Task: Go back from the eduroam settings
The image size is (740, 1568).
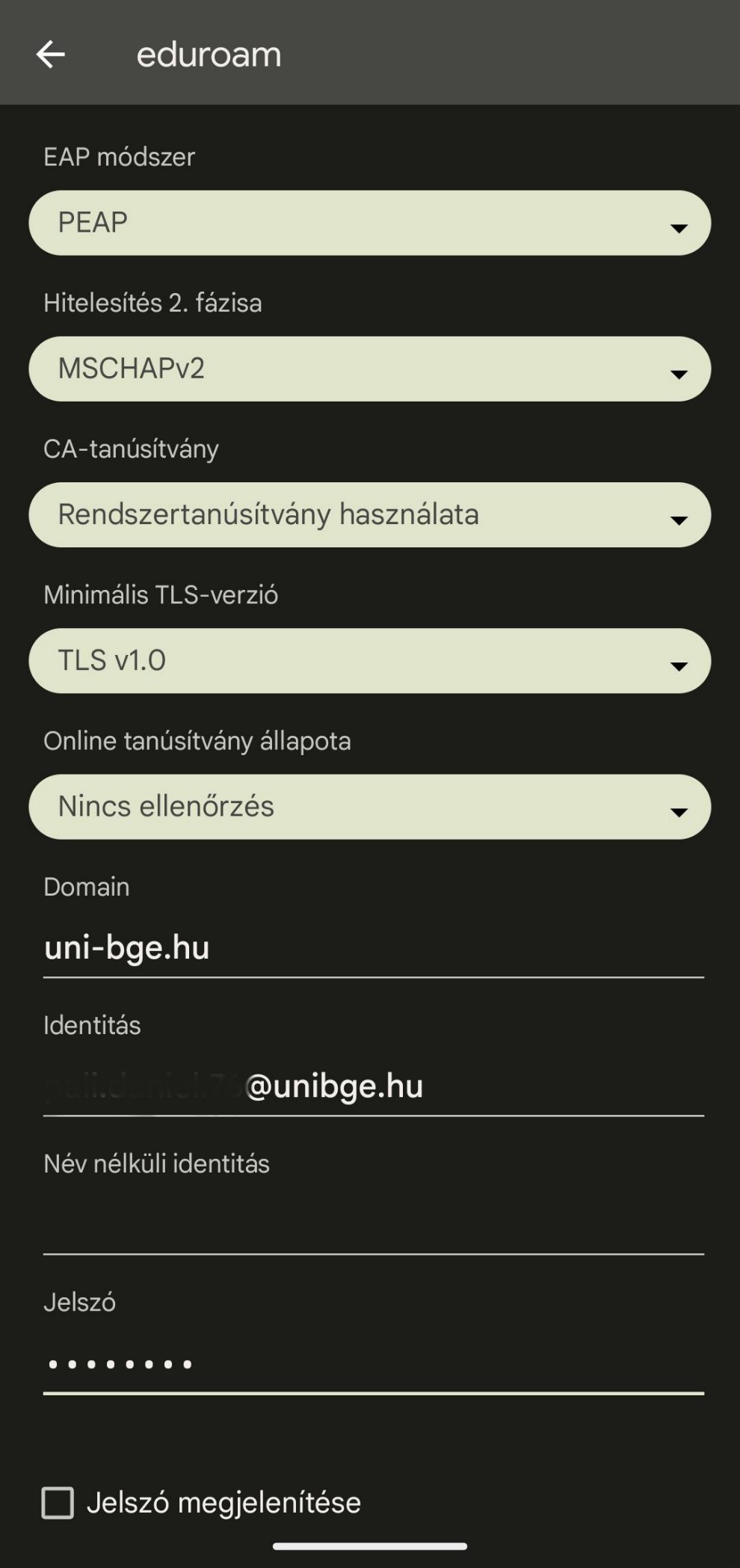Action: pos(51,55)
